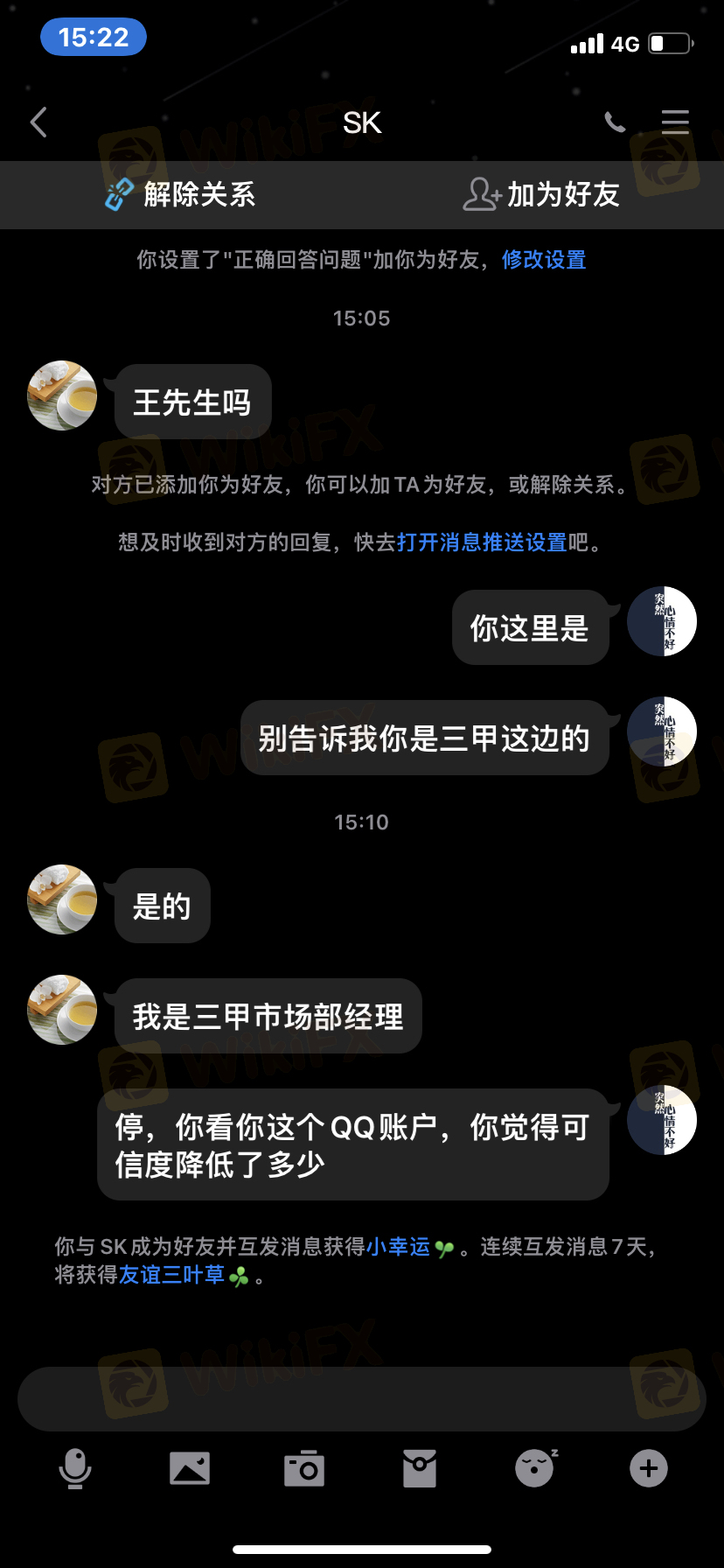The width and height of the screenshot is (724, 1568).
Task: Open the 小幸运 link
Action: point(399,1247)
